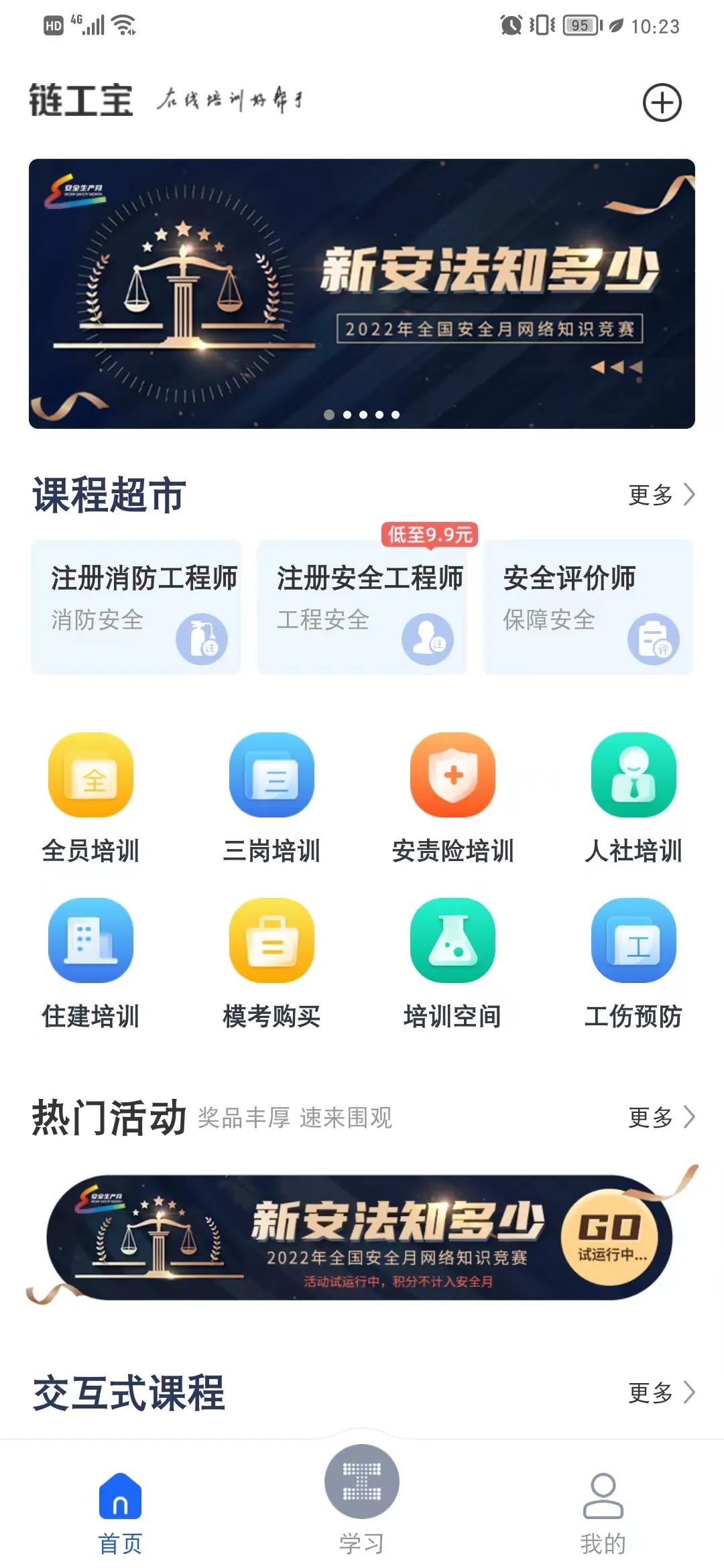The width and height of the screenshot is (724, 1568).
Task: Open 全员培训
Action: coord(90,797)
